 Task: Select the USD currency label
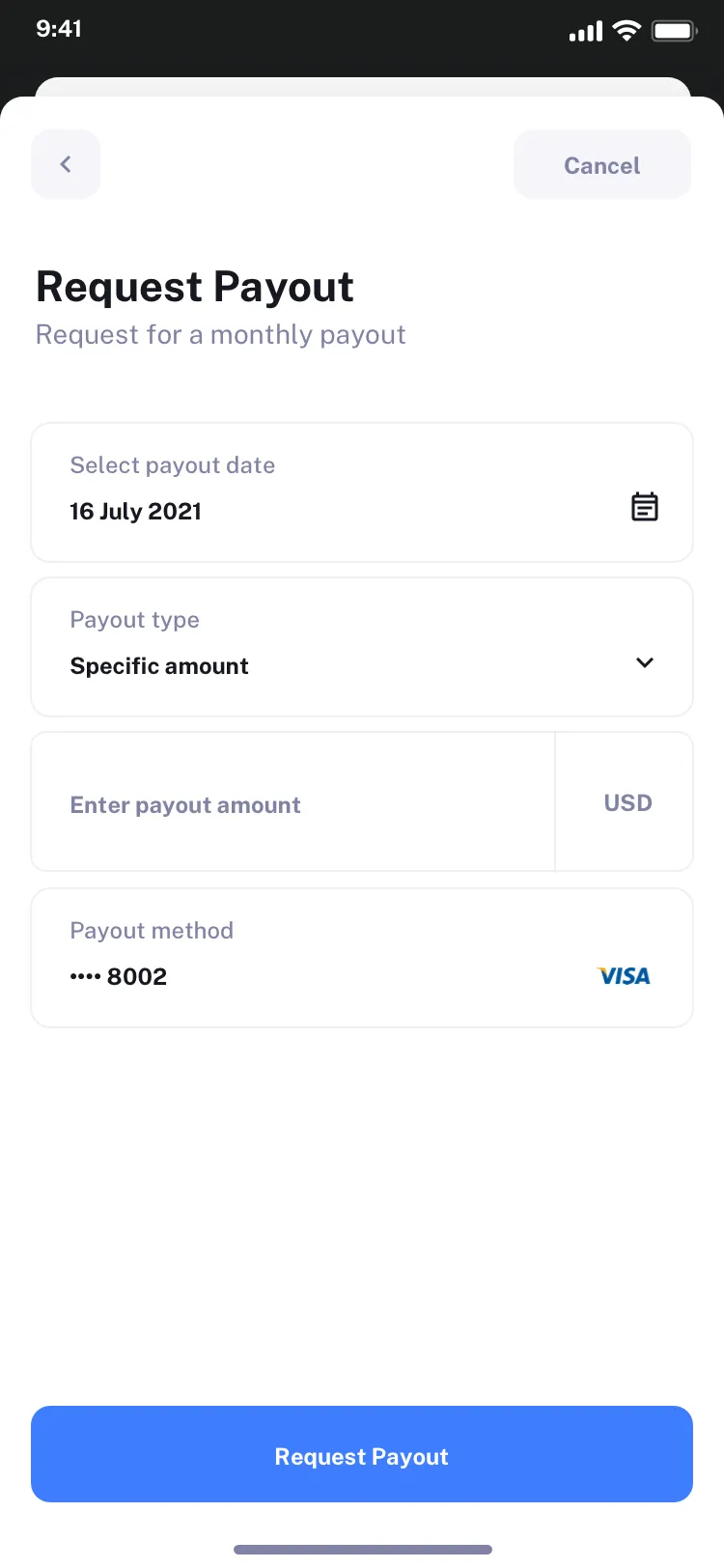tap(627, 802)
